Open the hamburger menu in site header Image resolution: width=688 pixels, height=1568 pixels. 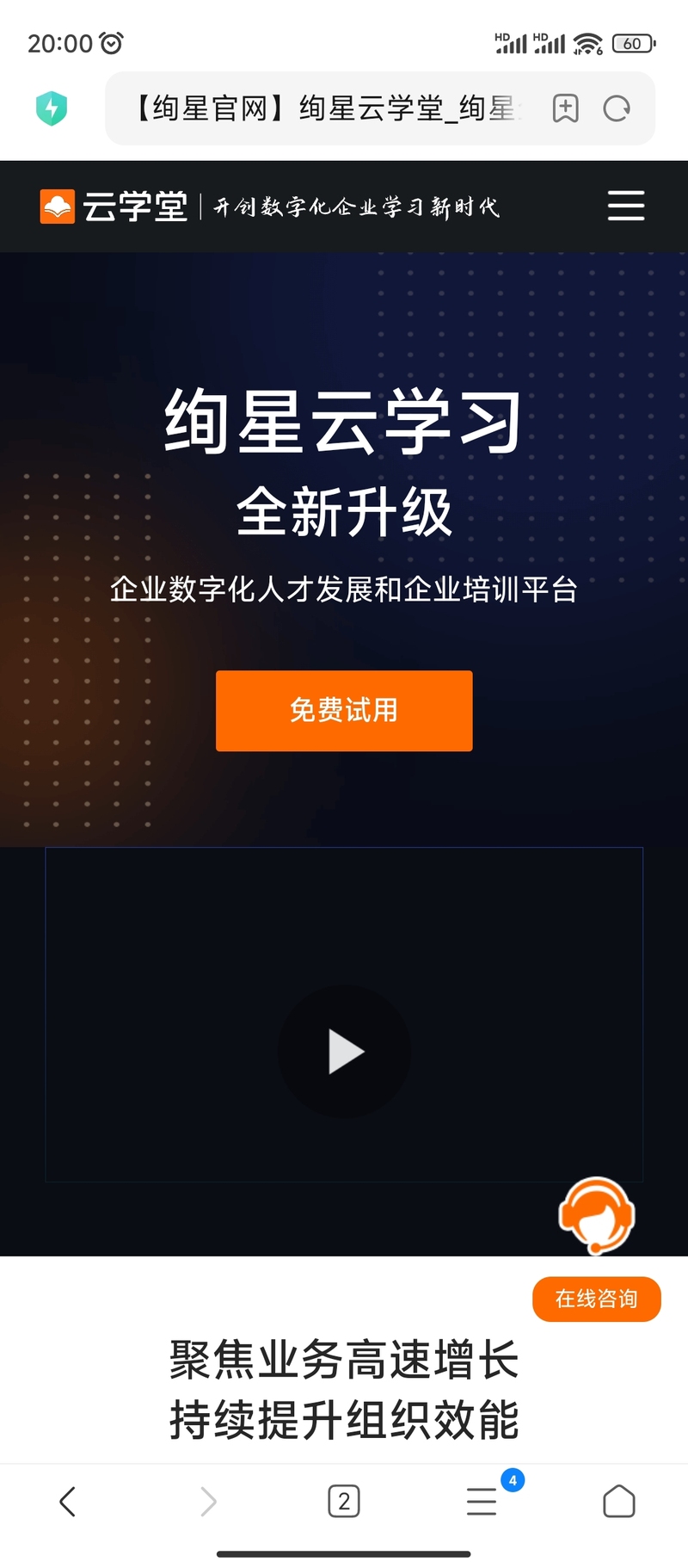pos(625,206)
